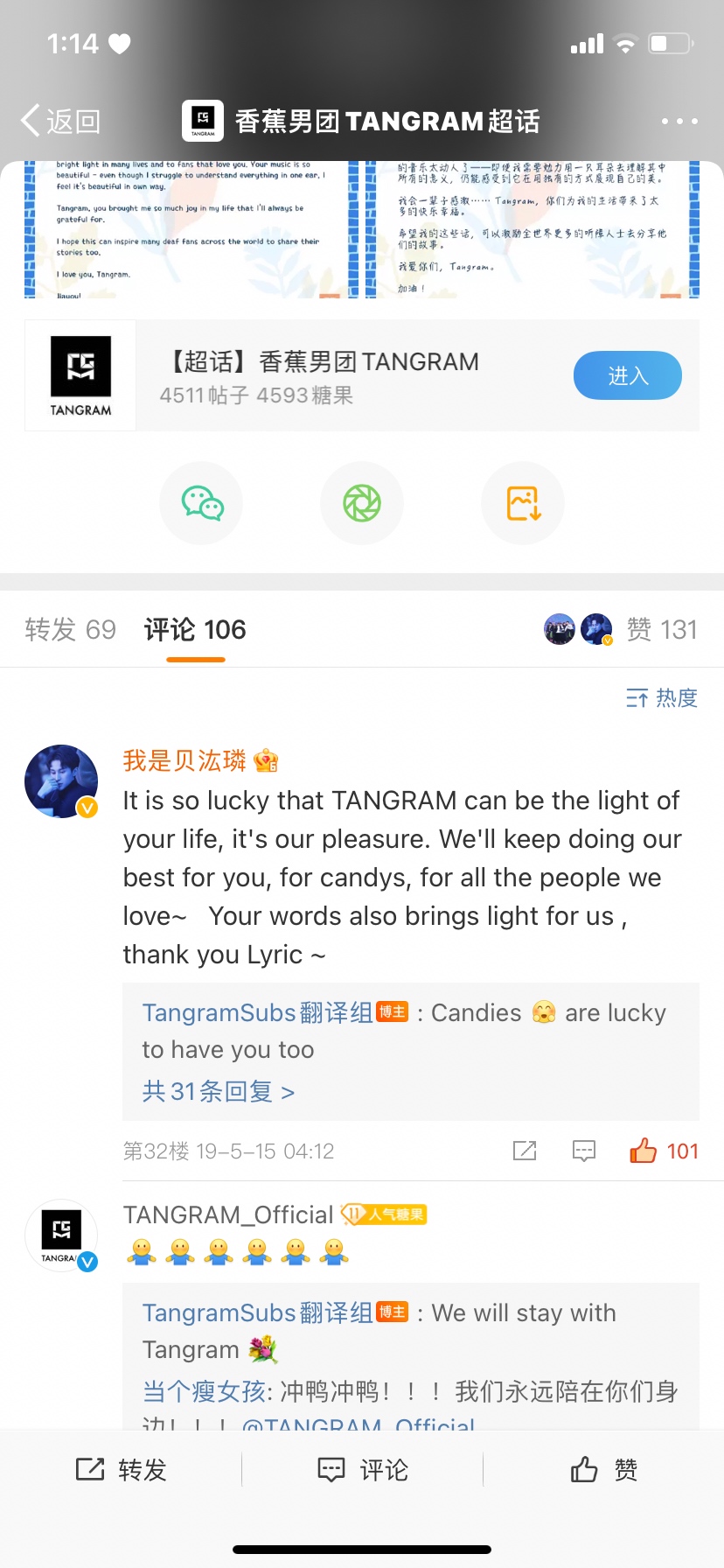Go back using the 返回 button
Screen dimensions: 724x1568
click(61, 121)
